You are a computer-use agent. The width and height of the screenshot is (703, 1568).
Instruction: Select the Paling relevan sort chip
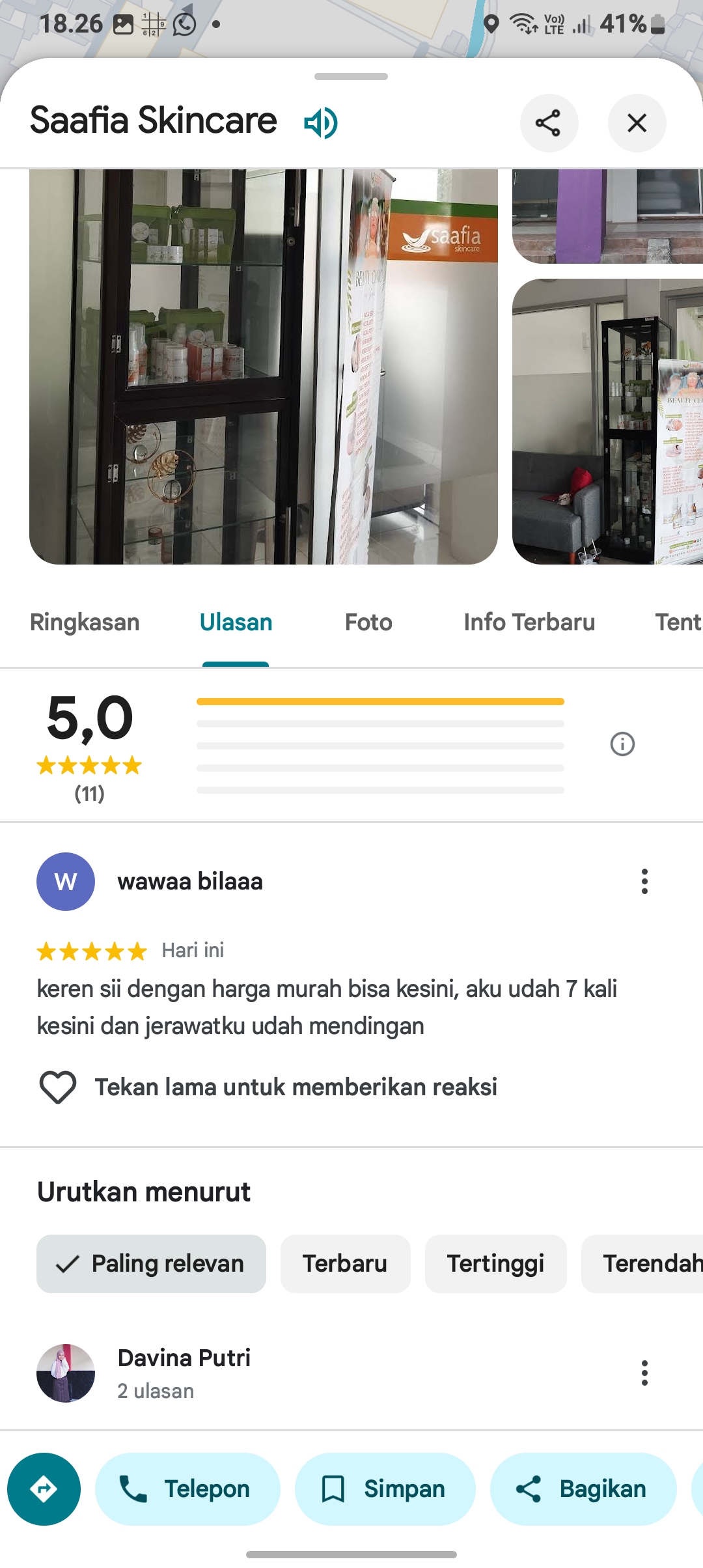[151, 1264]
